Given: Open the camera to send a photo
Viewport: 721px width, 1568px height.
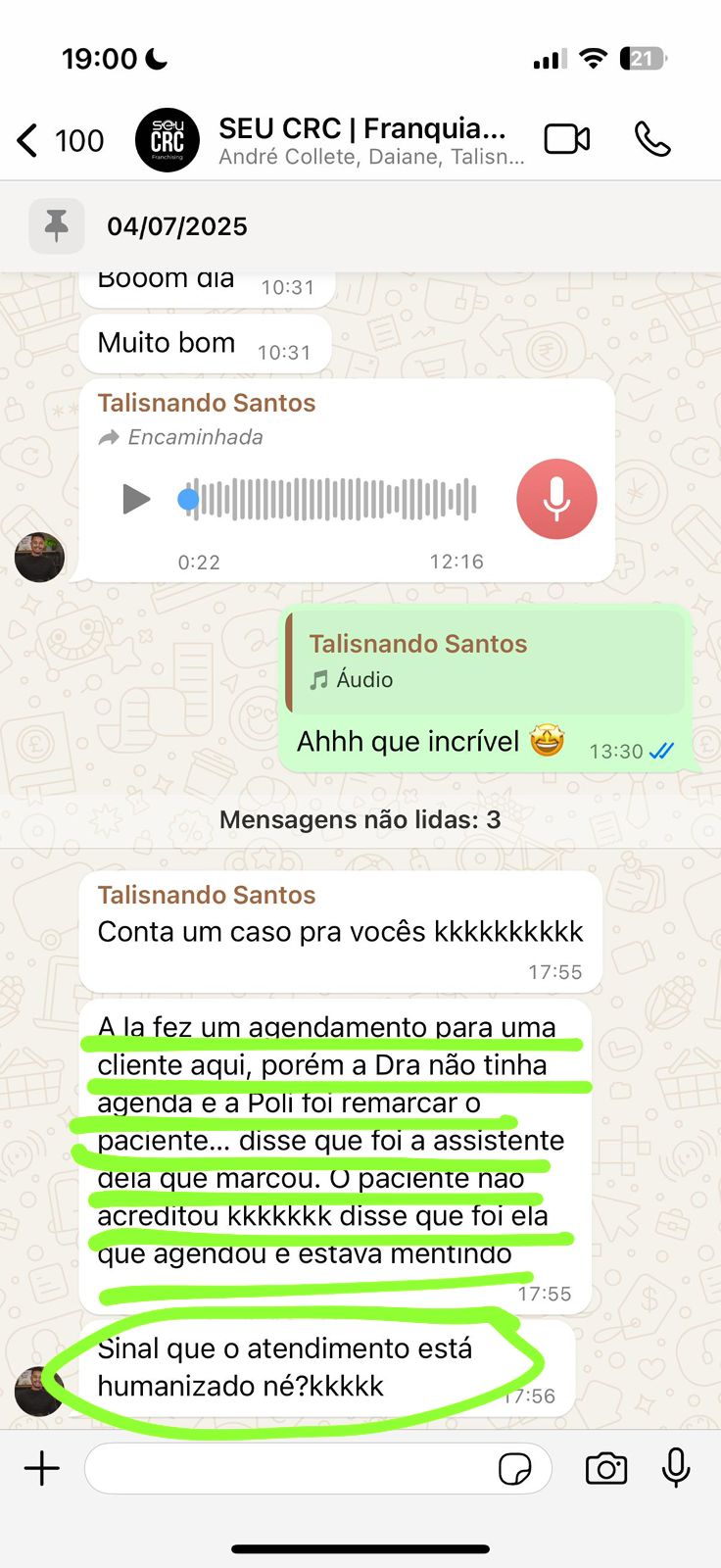Looking at the screenshot, I should (606, 1469).
